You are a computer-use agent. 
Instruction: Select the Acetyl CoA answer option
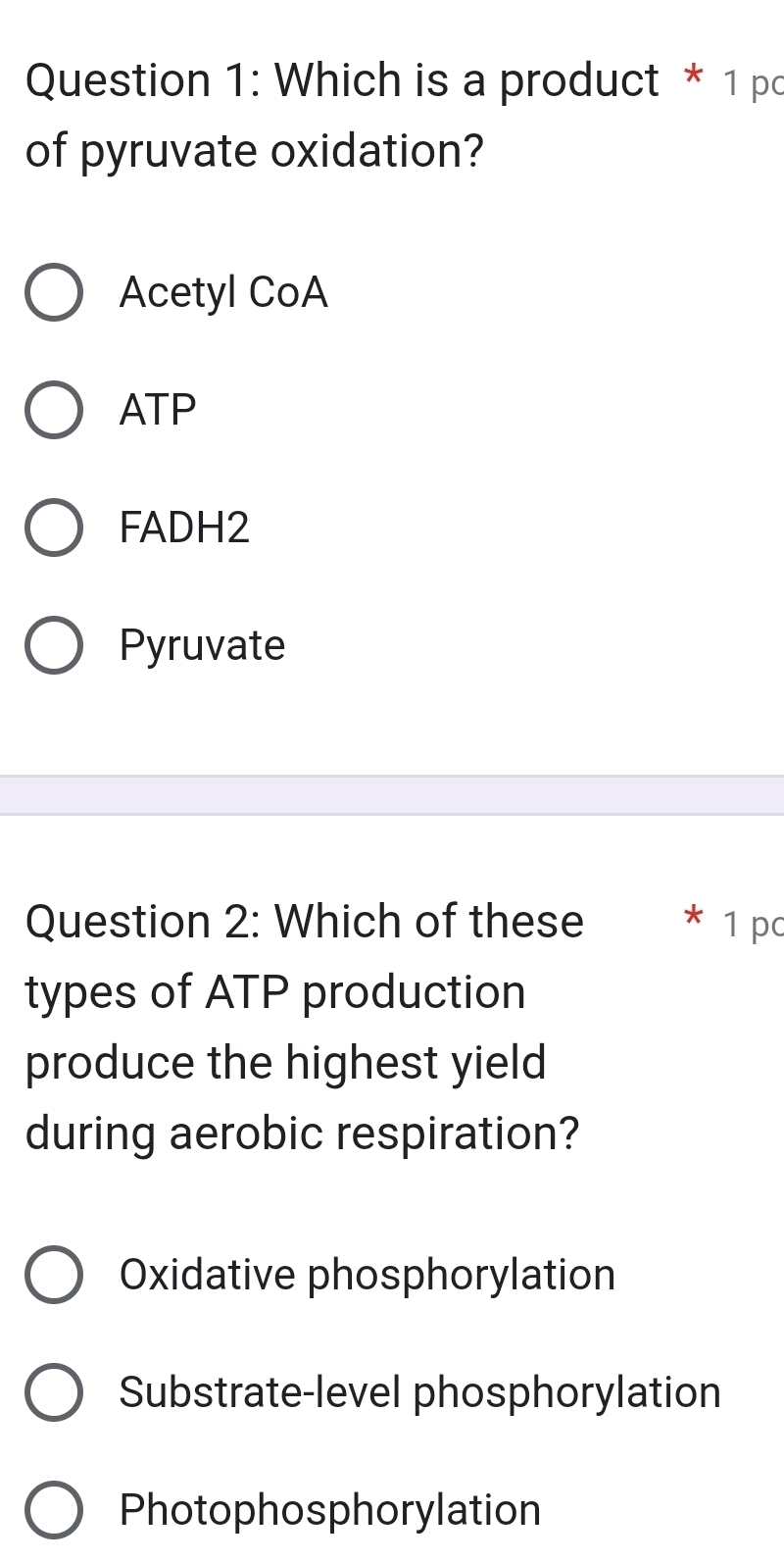(54, 291)
